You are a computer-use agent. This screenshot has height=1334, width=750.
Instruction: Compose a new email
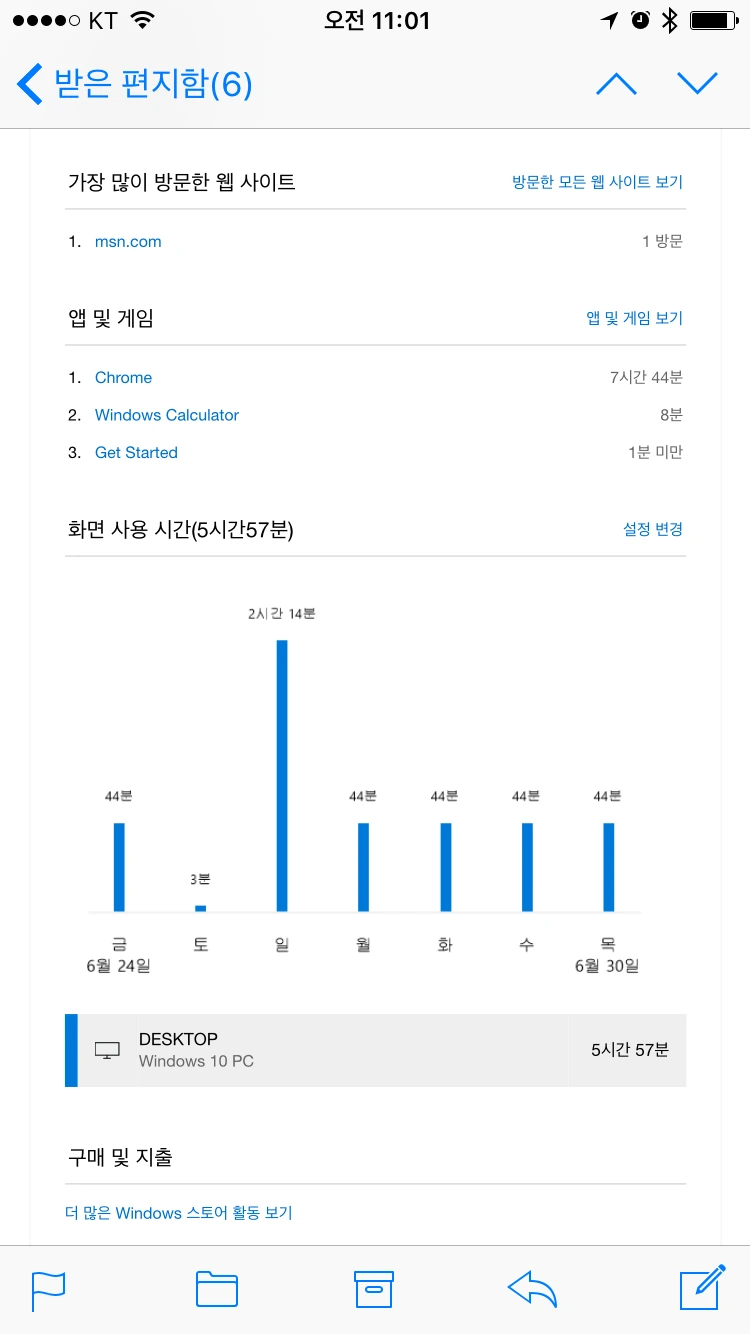pos(702,1288)
